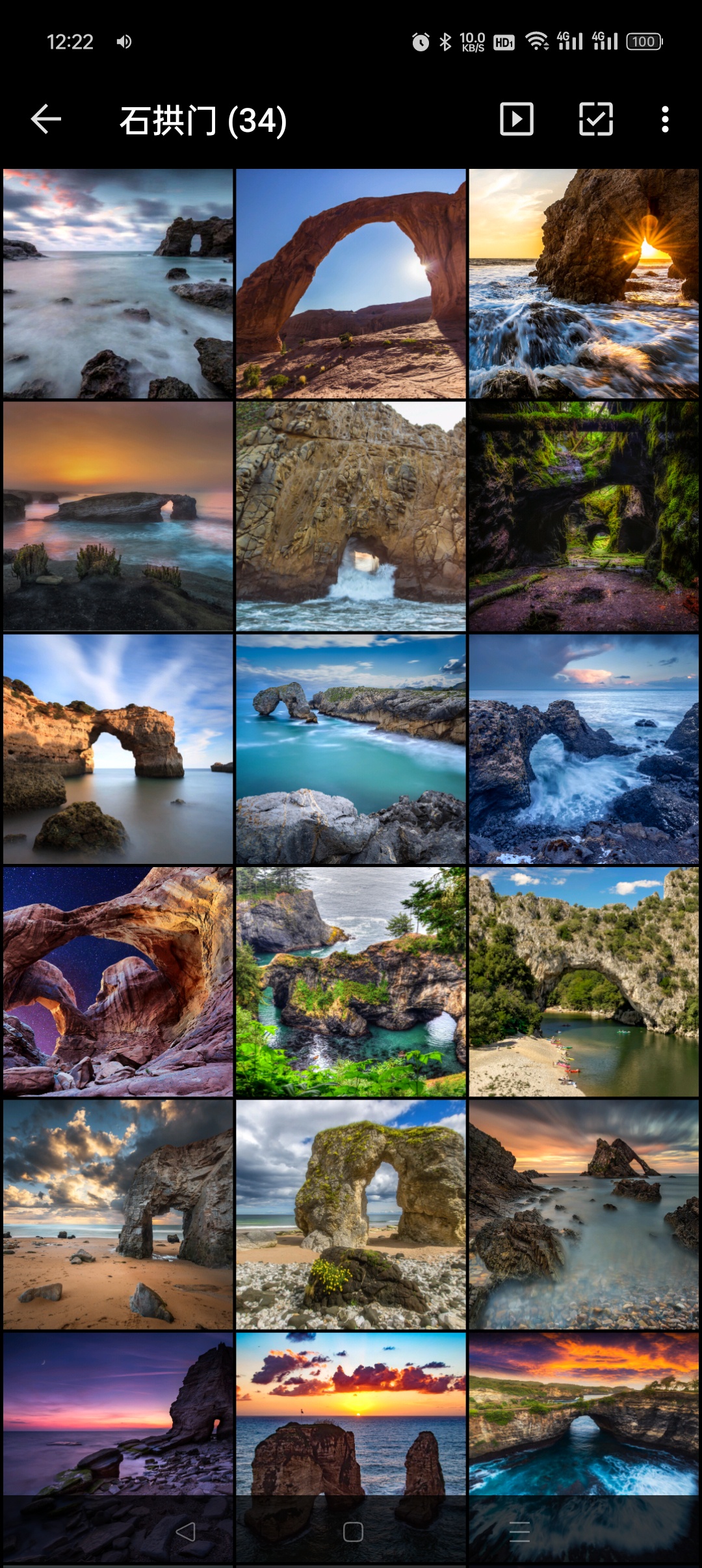Open the system recent apps button
702x1568 pixels.
(519, 1532)
